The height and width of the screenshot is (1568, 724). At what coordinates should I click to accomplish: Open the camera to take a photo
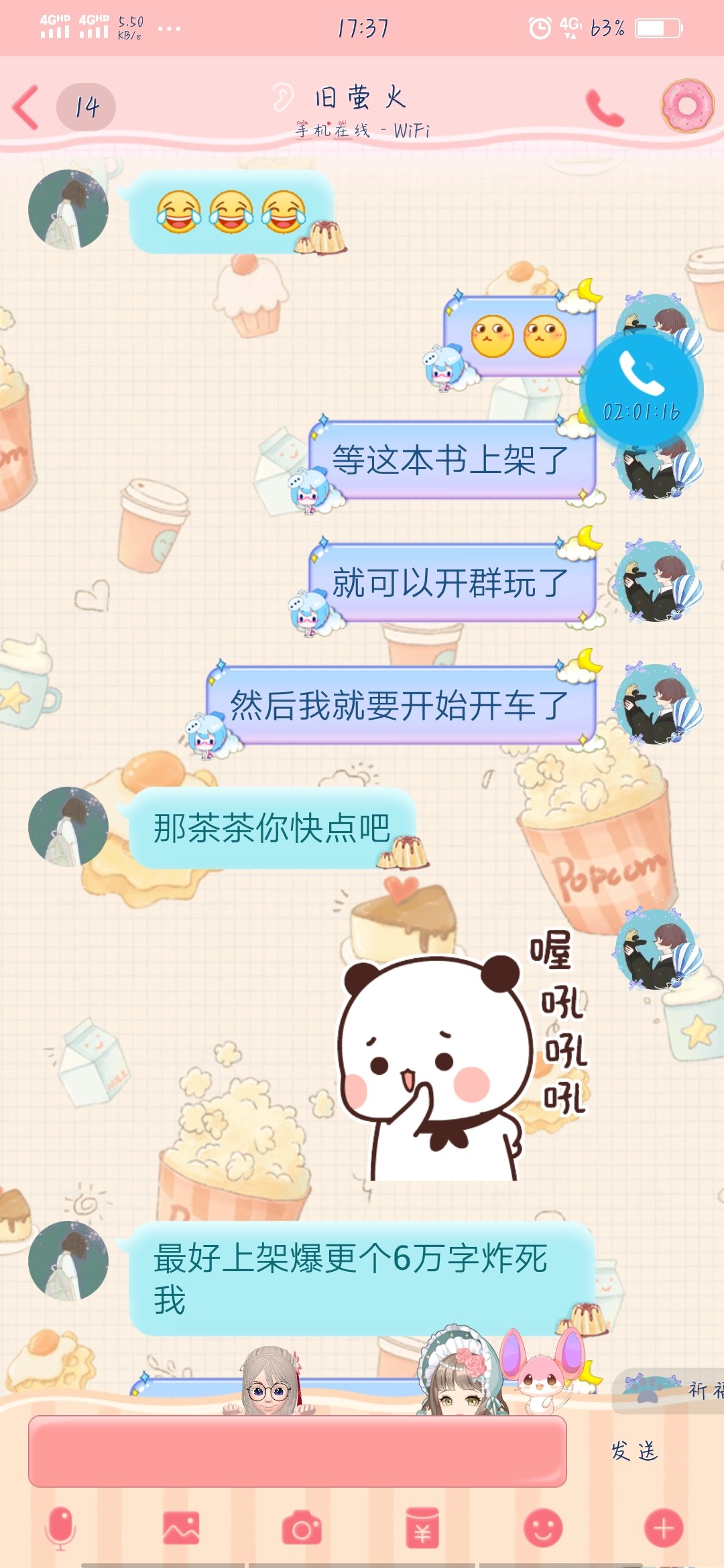coord(302,1528)
